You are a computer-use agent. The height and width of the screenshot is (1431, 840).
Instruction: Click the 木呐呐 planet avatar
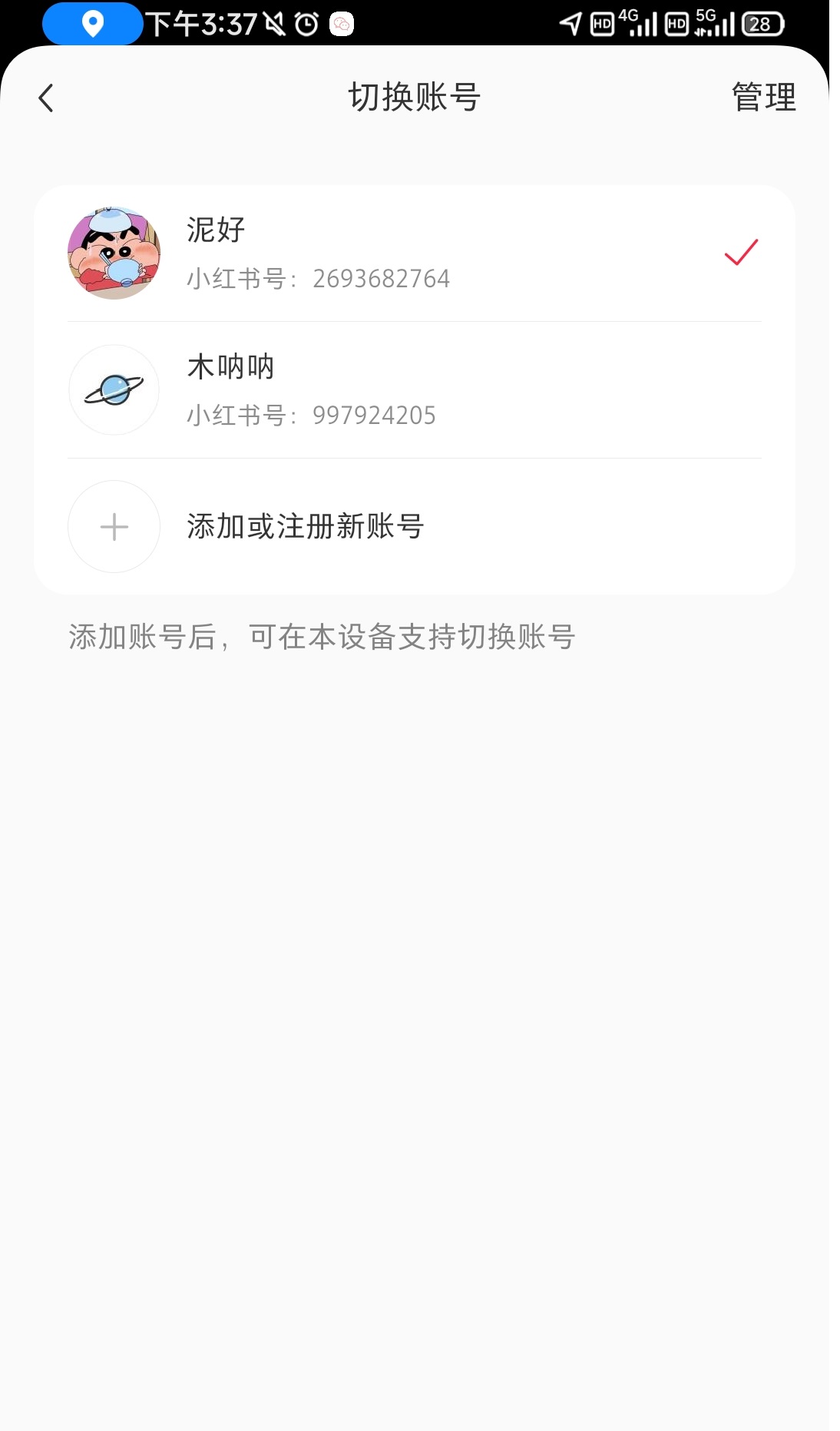[113, 390]
